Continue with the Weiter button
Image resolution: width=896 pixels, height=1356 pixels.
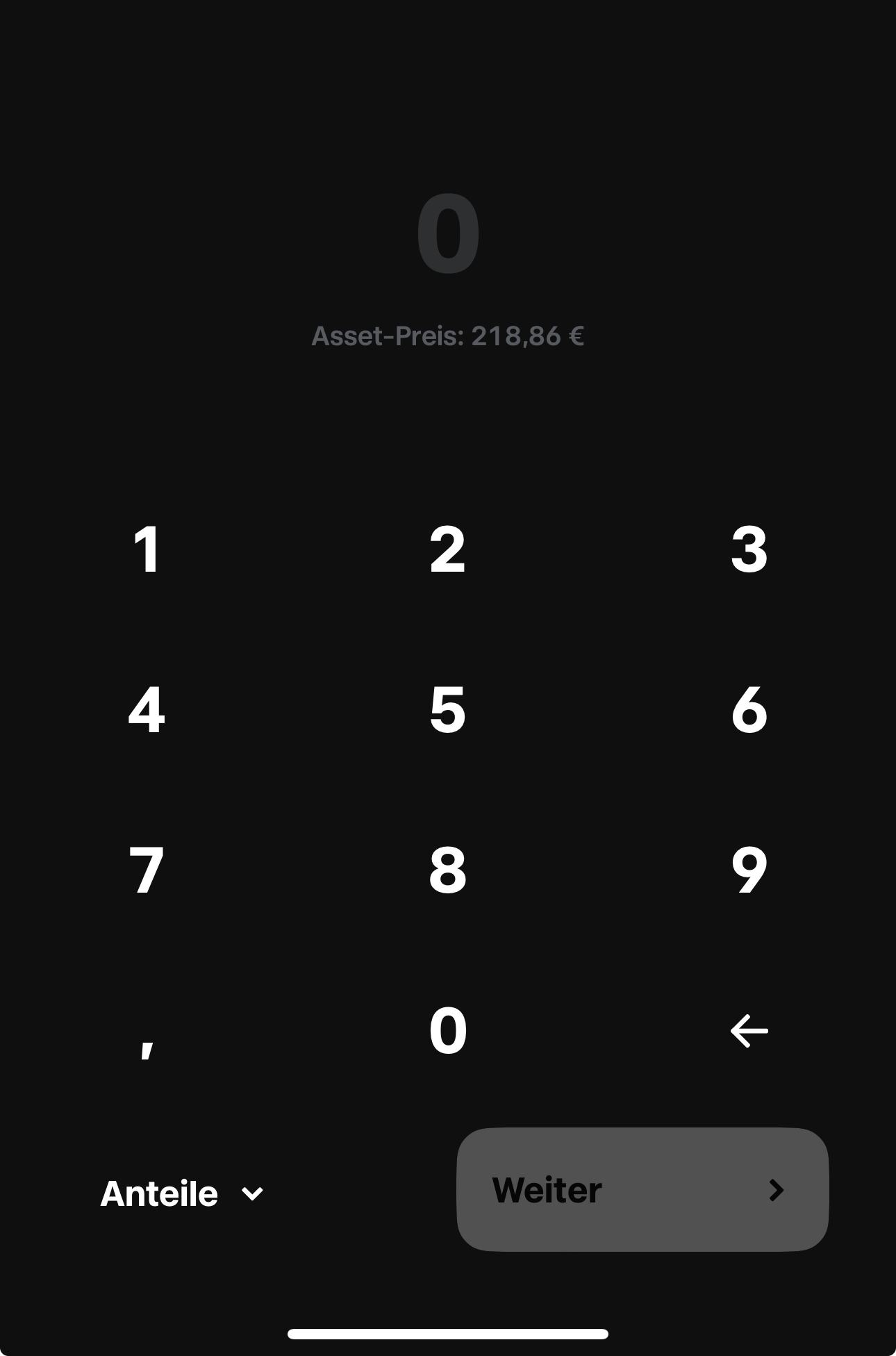tap(642, 1190)
